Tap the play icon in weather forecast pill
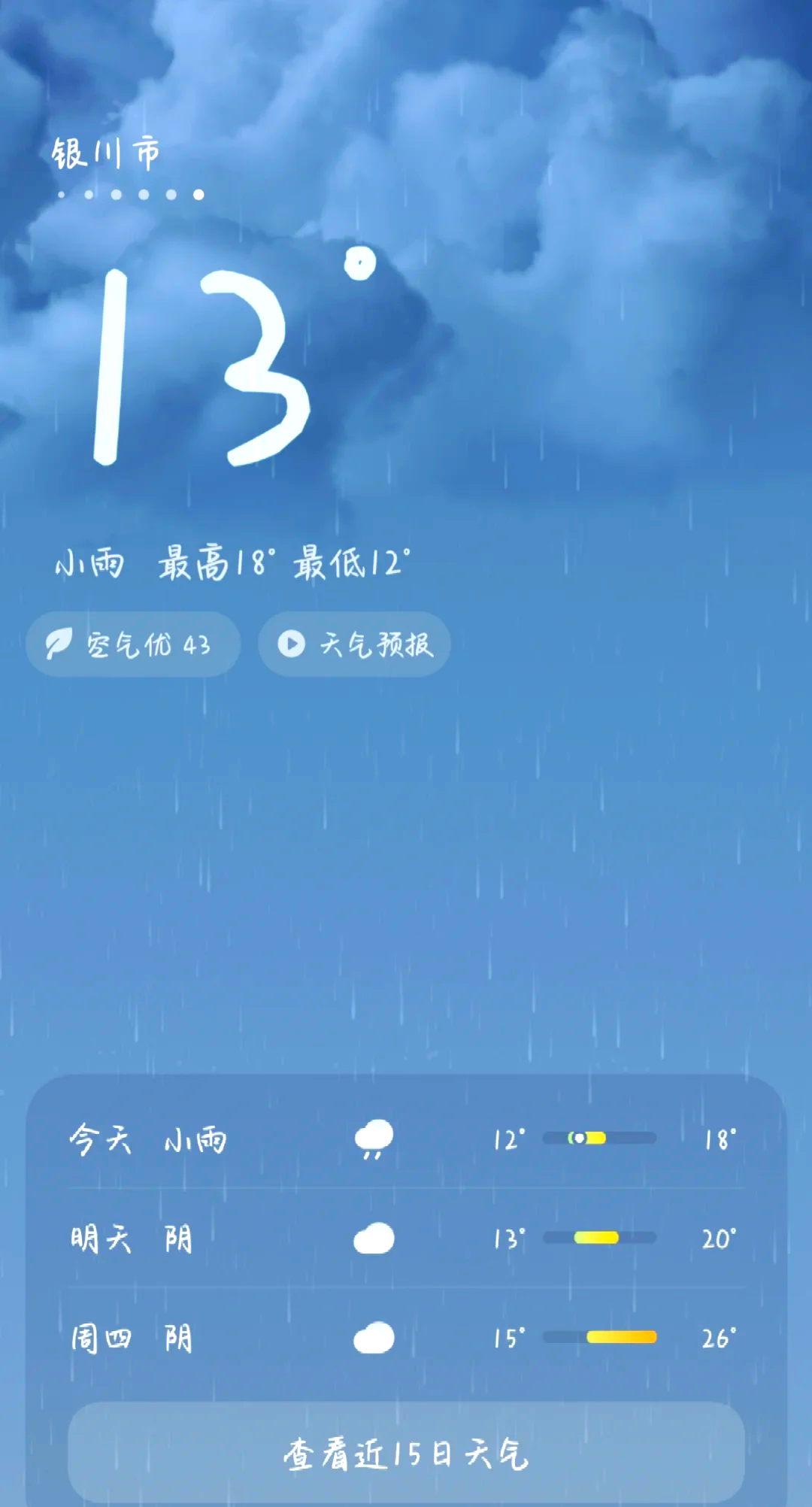 (293, 644)
